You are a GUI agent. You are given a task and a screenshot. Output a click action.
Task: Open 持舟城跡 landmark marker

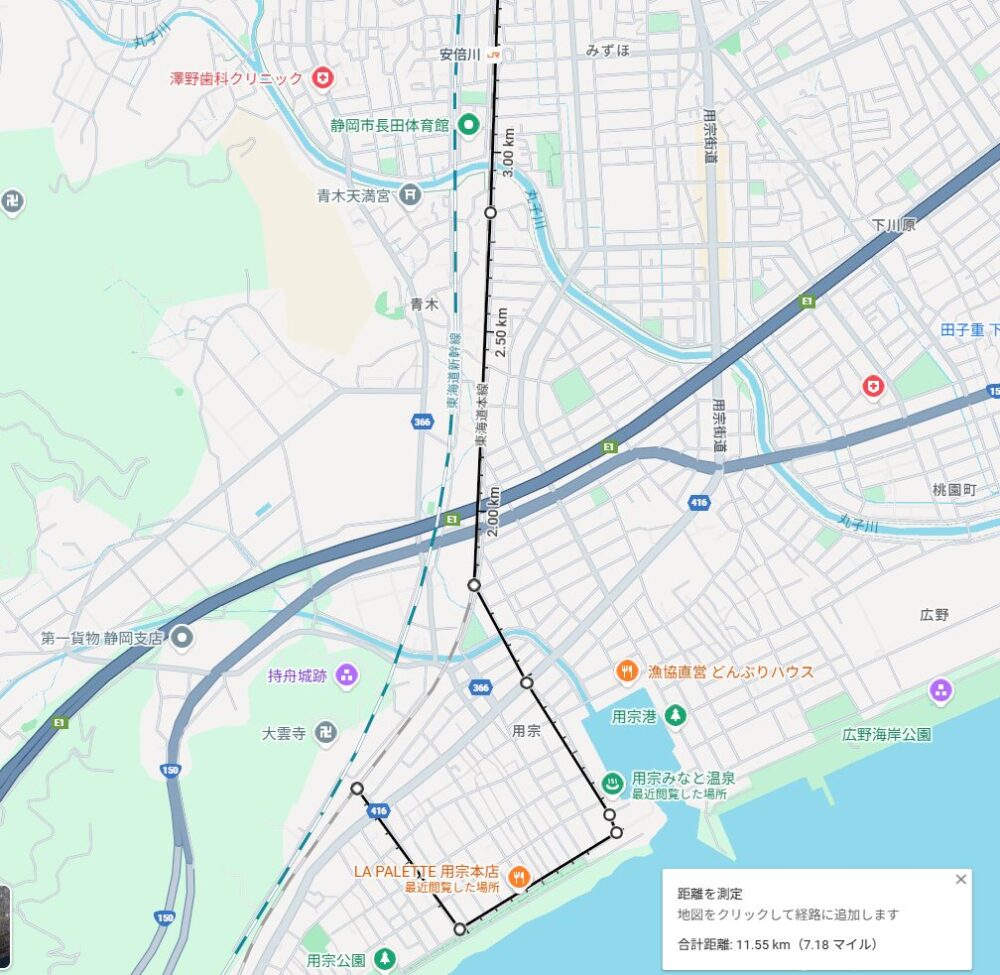tap(347, 675)
